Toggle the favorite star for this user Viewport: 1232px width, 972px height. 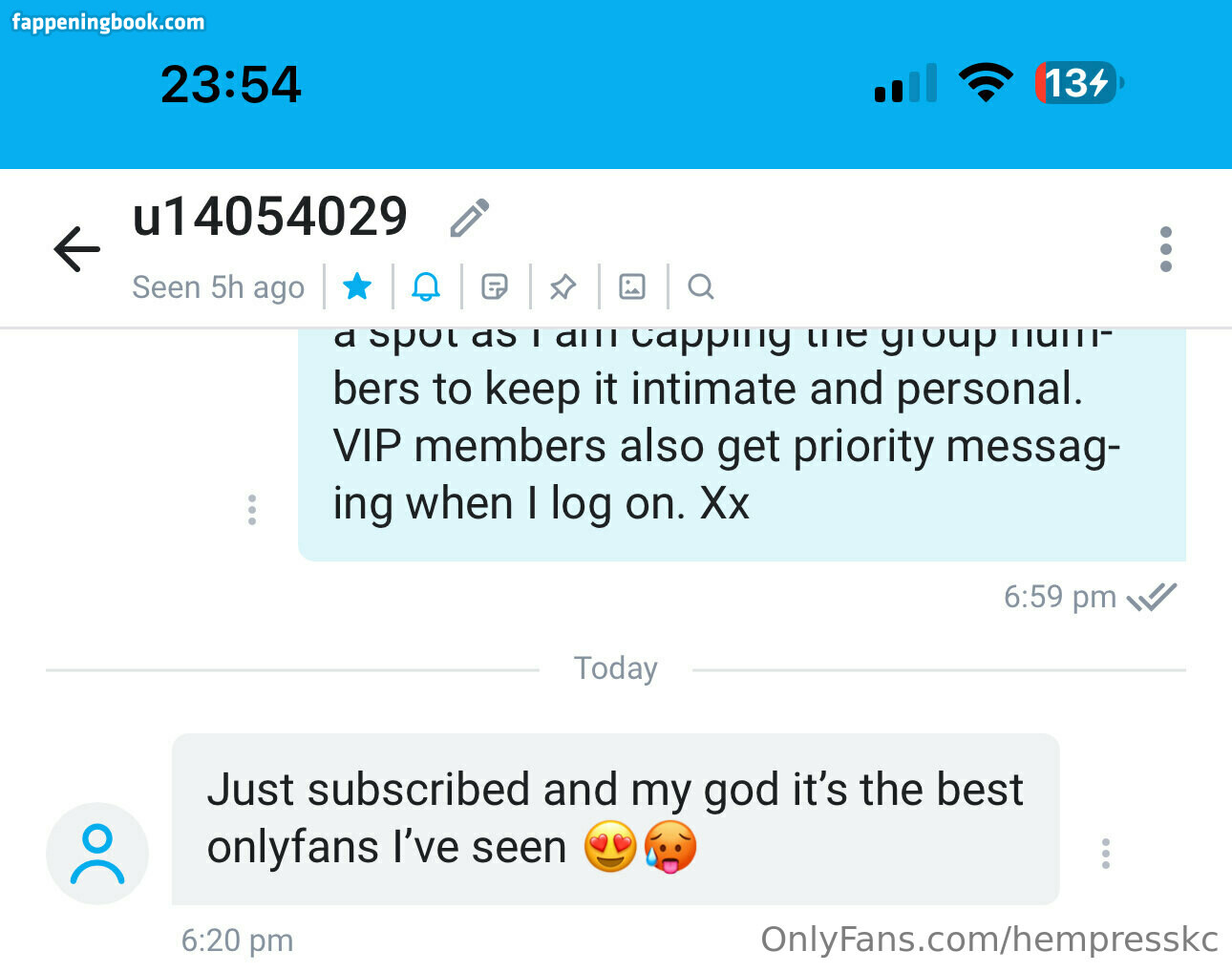[357, 285]
